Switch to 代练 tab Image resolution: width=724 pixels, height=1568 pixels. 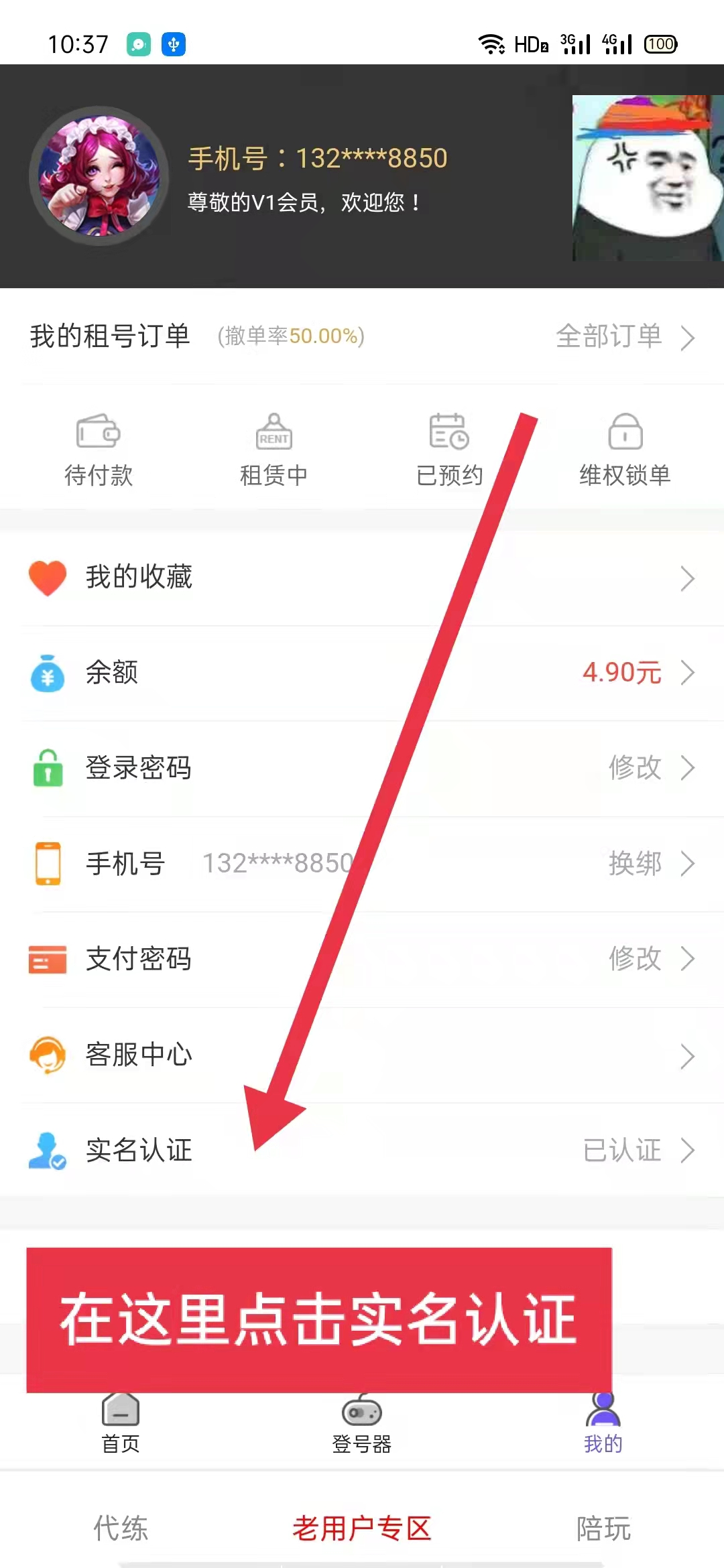121,1528
